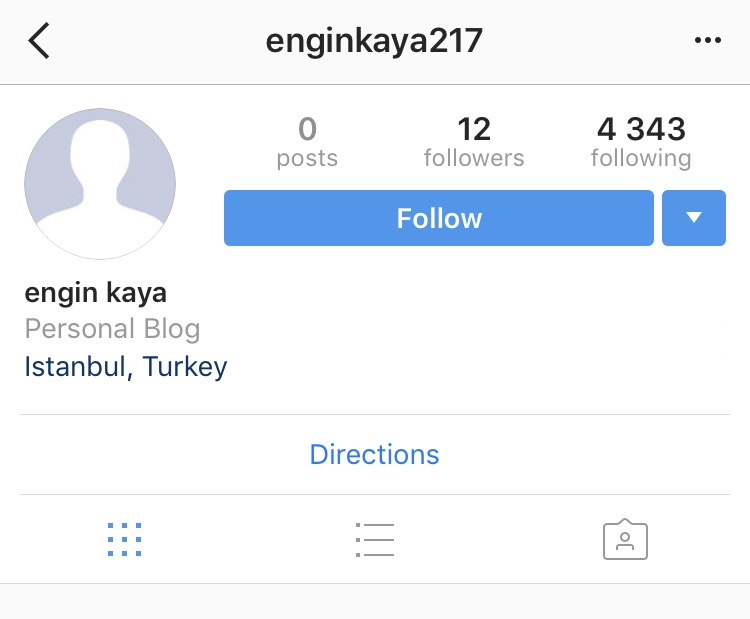
Task: Open the profile picture
Action: [100, 184]
